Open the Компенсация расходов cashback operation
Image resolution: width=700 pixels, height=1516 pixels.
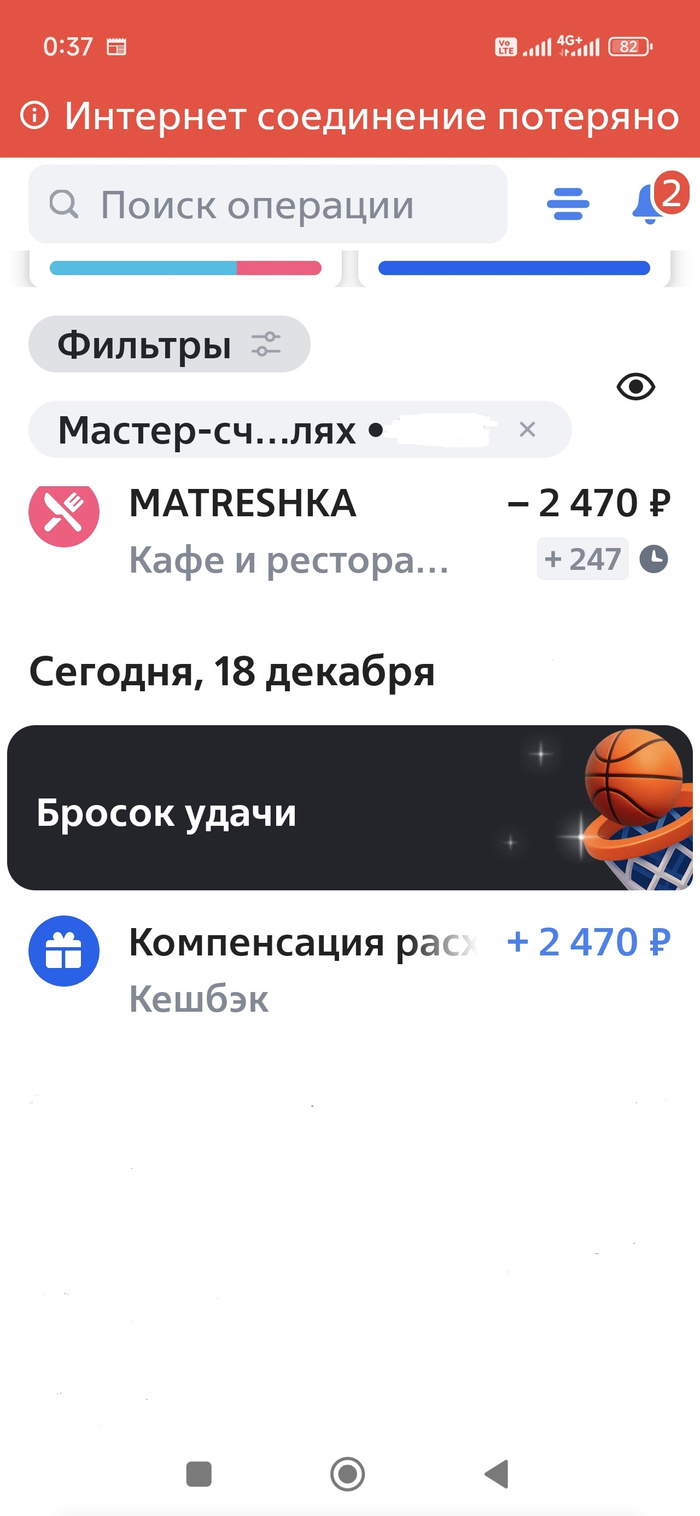(349, 968)
